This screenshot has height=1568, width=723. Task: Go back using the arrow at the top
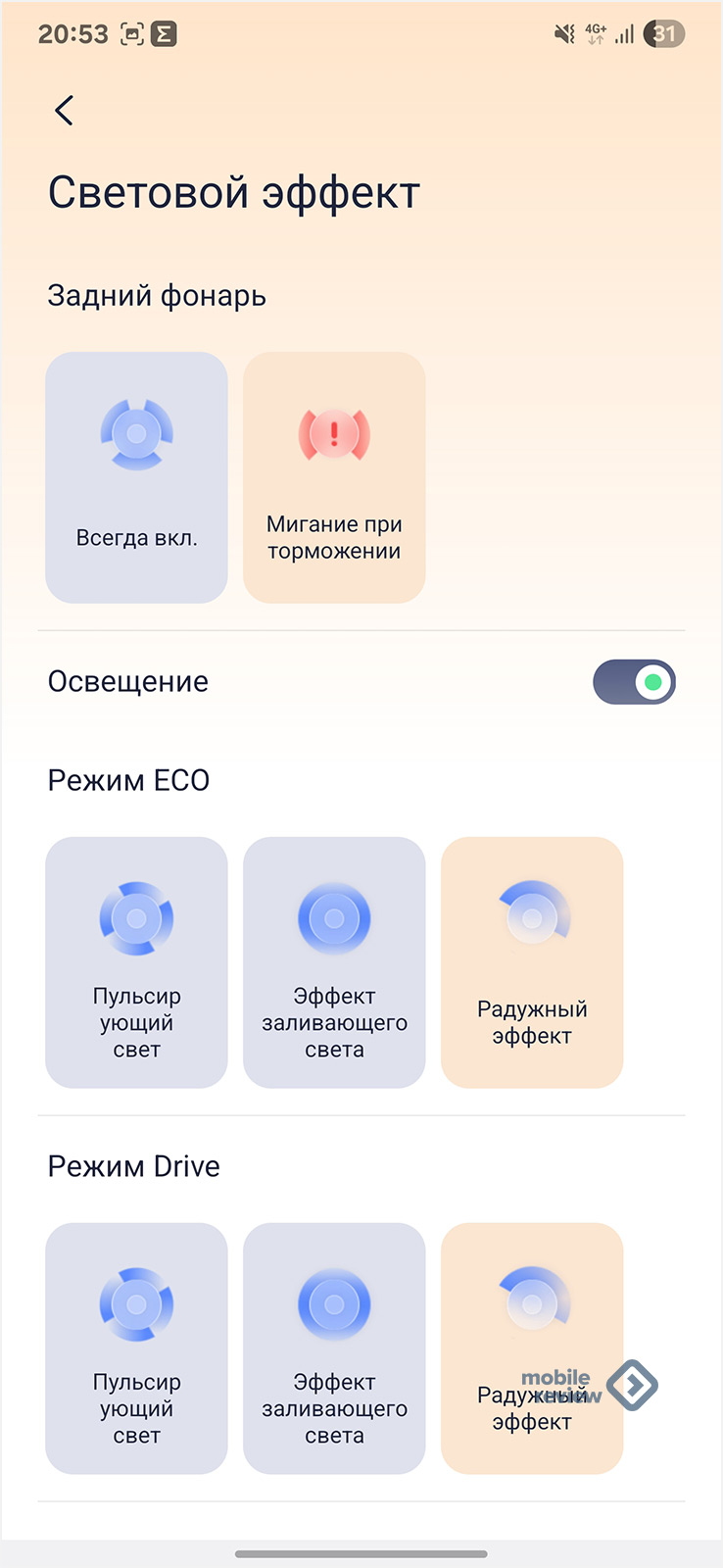(65, 111)
